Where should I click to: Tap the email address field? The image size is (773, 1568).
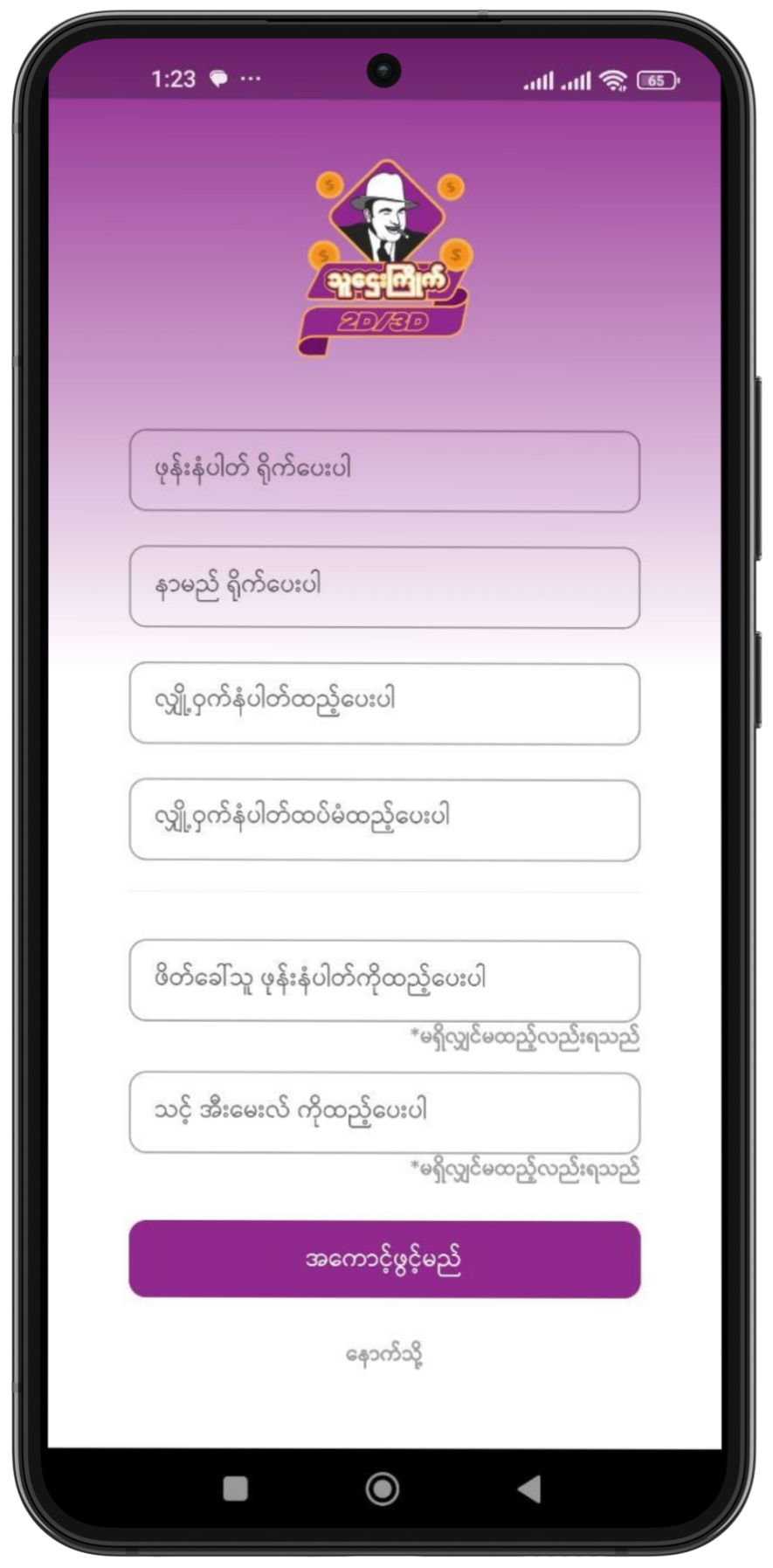click(384, 1112)
